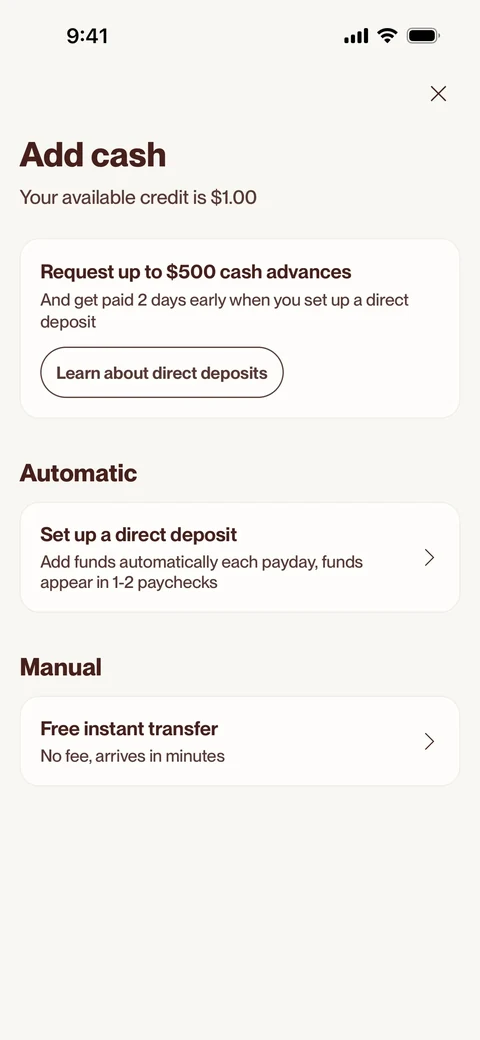Tap Learn about direct deposits button

(x=162, y=372)
